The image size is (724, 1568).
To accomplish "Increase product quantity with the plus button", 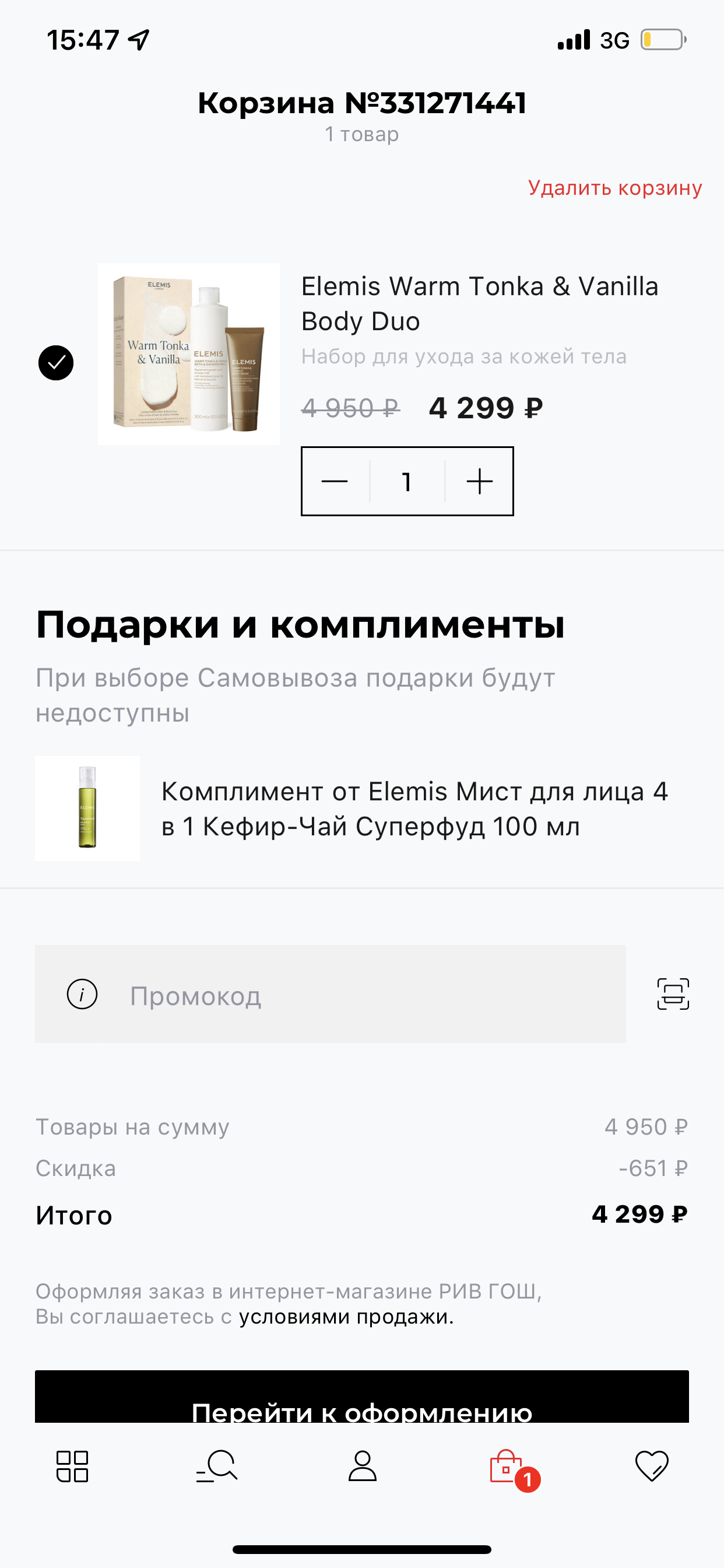I will click(479, 481).
